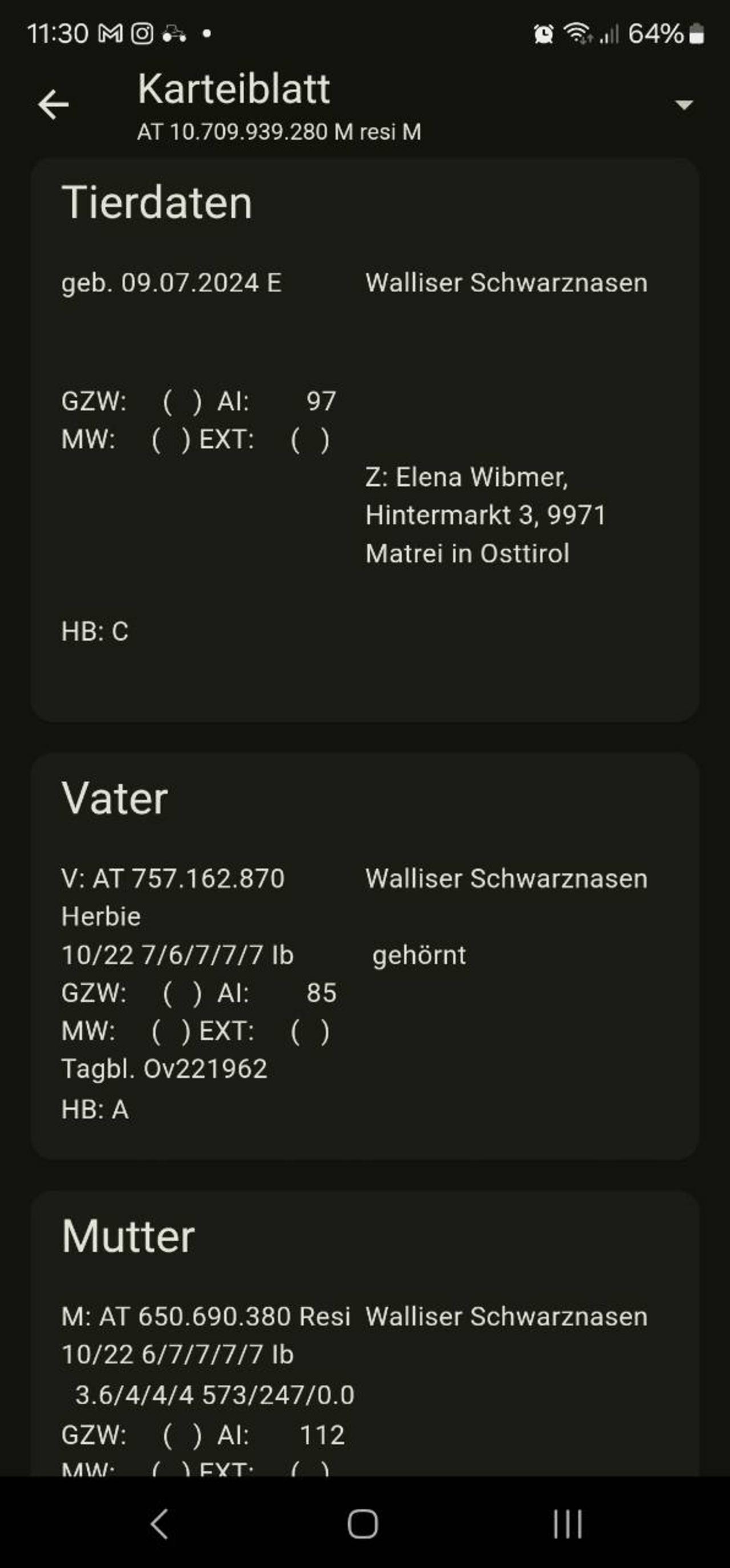Tap the system back button
Screen dimensions: 730x1568
[x=160, y=1525]
